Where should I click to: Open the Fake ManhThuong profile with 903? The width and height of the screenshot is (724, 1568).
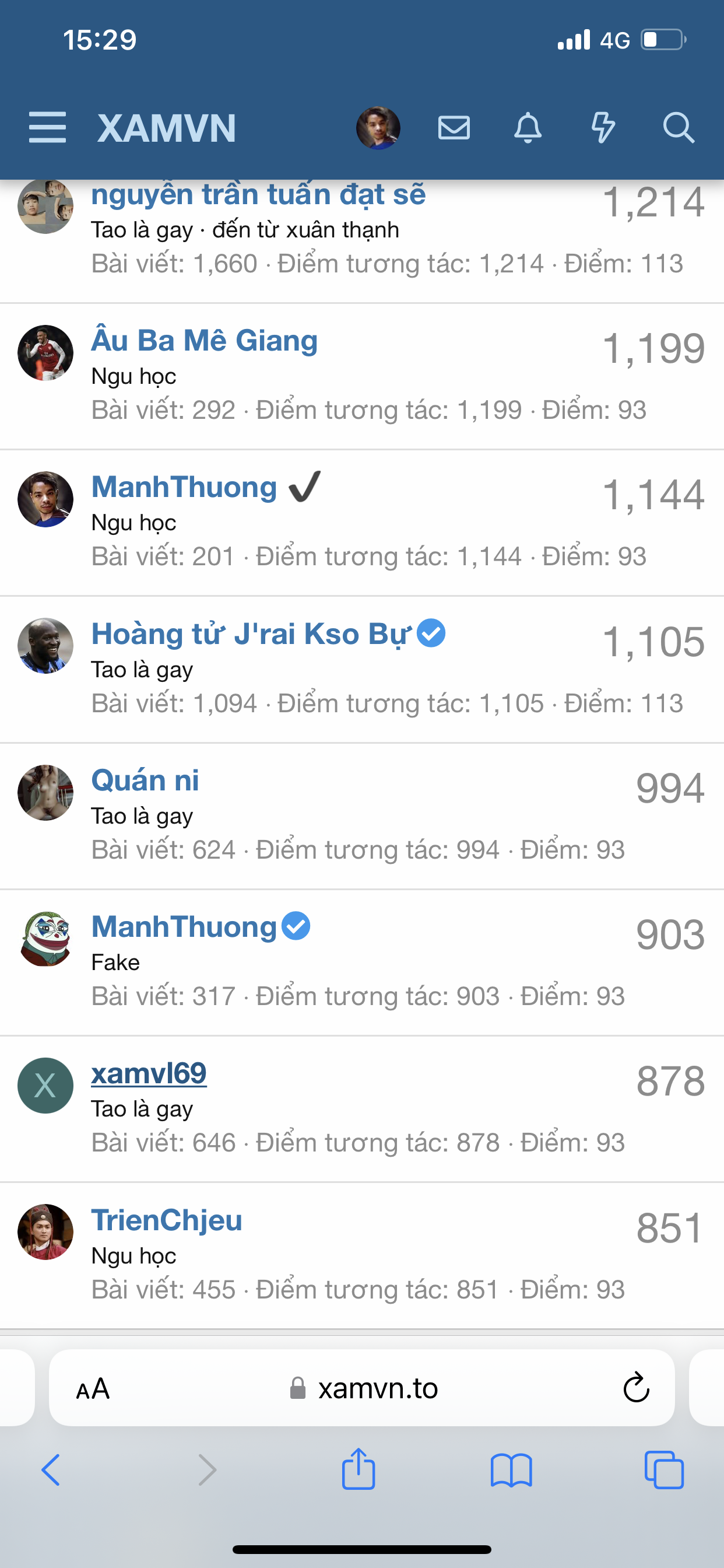click(x=184, y=927)
